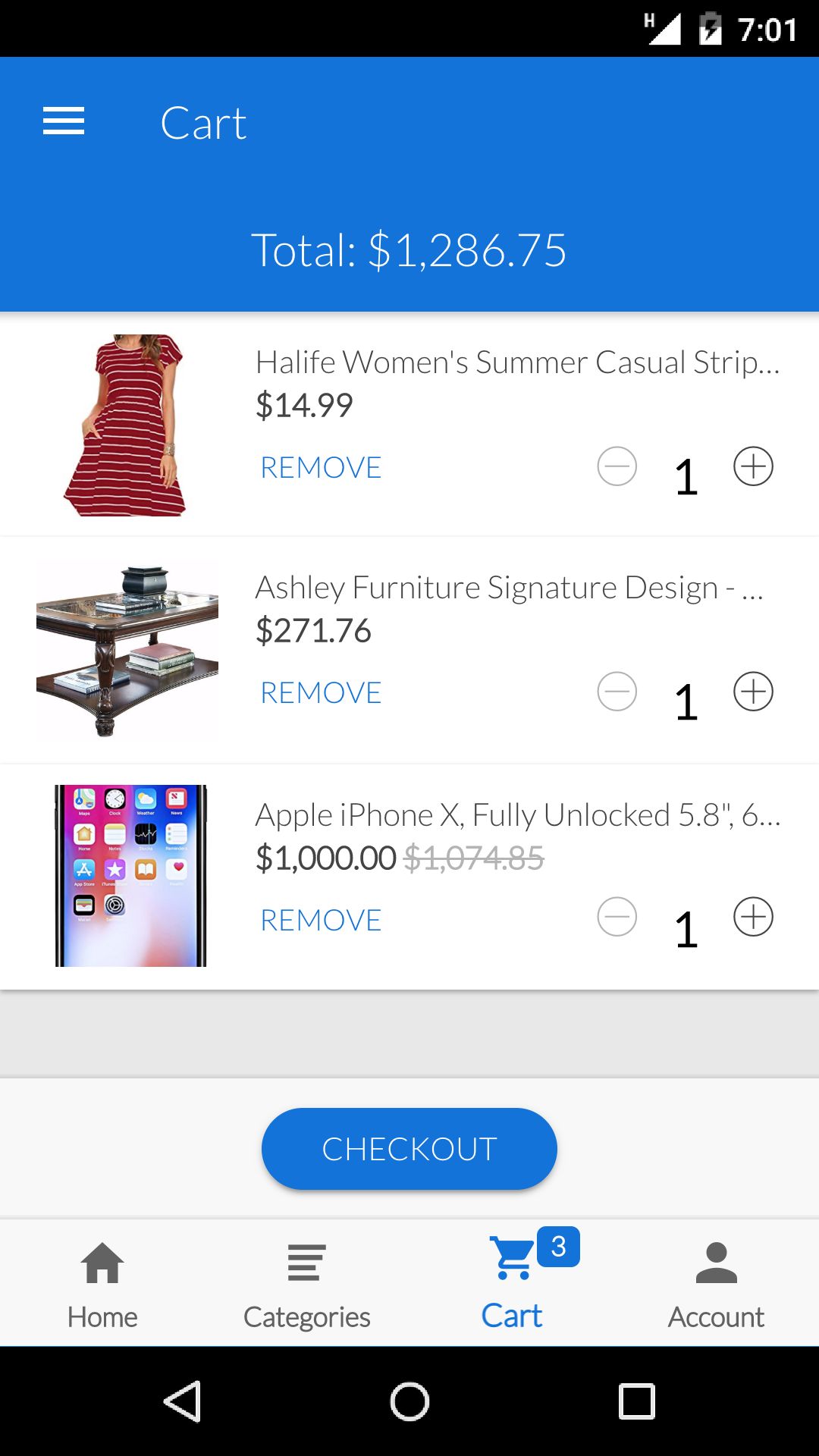819x1456 pixels.
Task: Tap the Checkout button
Action: [409, 1149]
